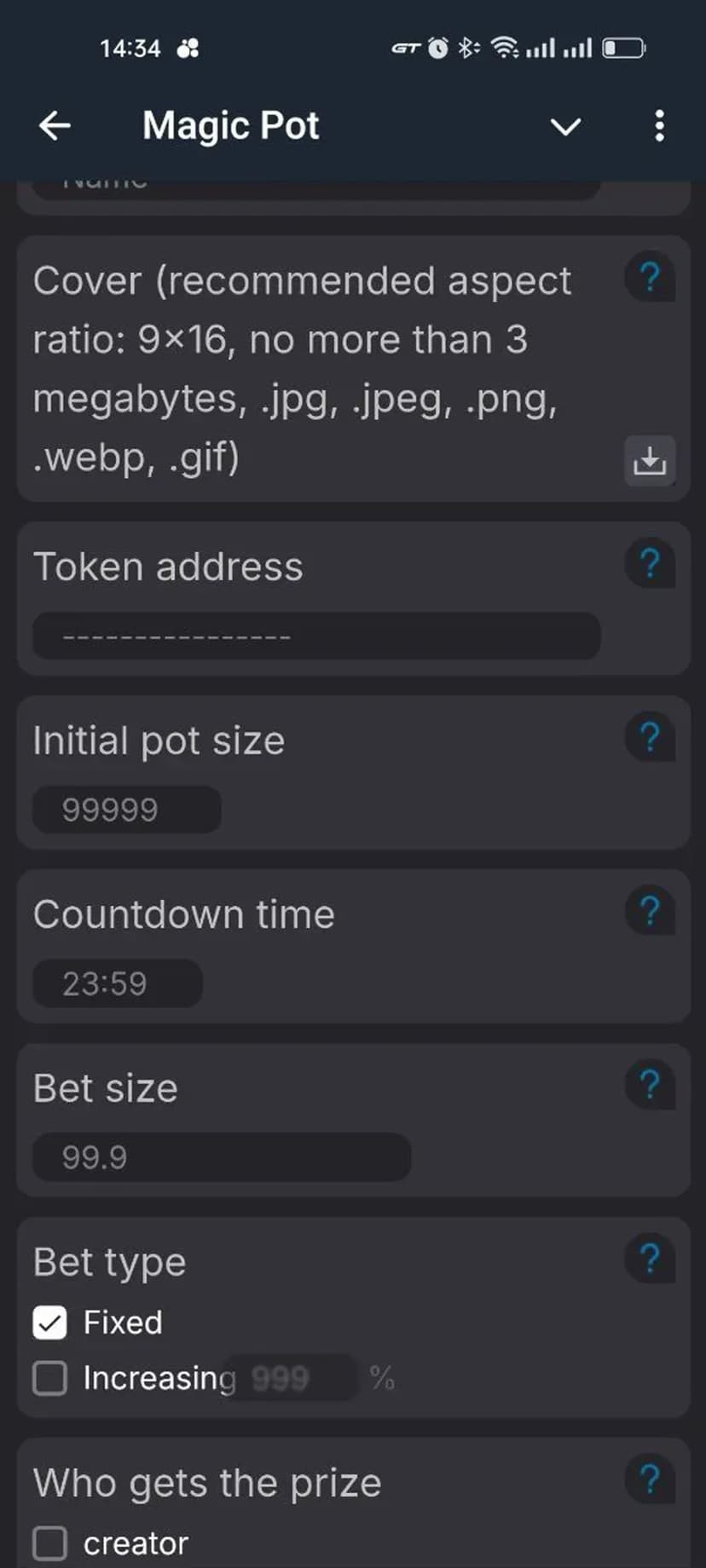Show help for Cover image

click(650, 278)
